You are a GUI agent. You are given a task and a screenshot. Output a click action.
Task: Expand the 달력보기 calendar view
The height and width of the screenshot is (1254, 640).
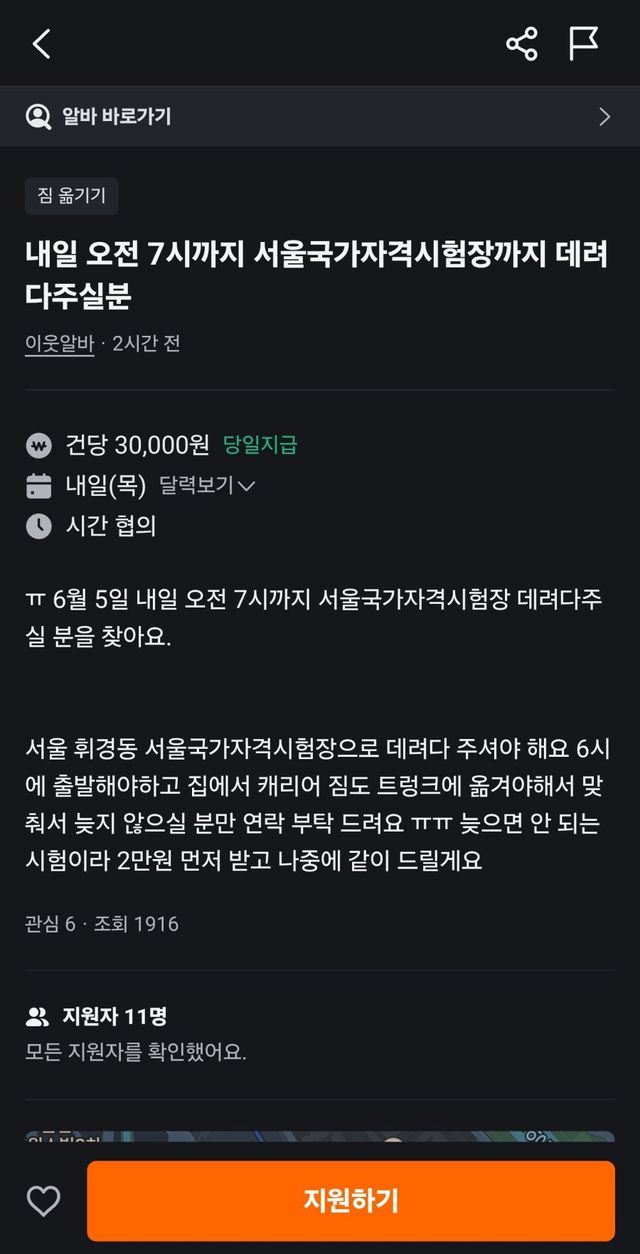point(207,485)
